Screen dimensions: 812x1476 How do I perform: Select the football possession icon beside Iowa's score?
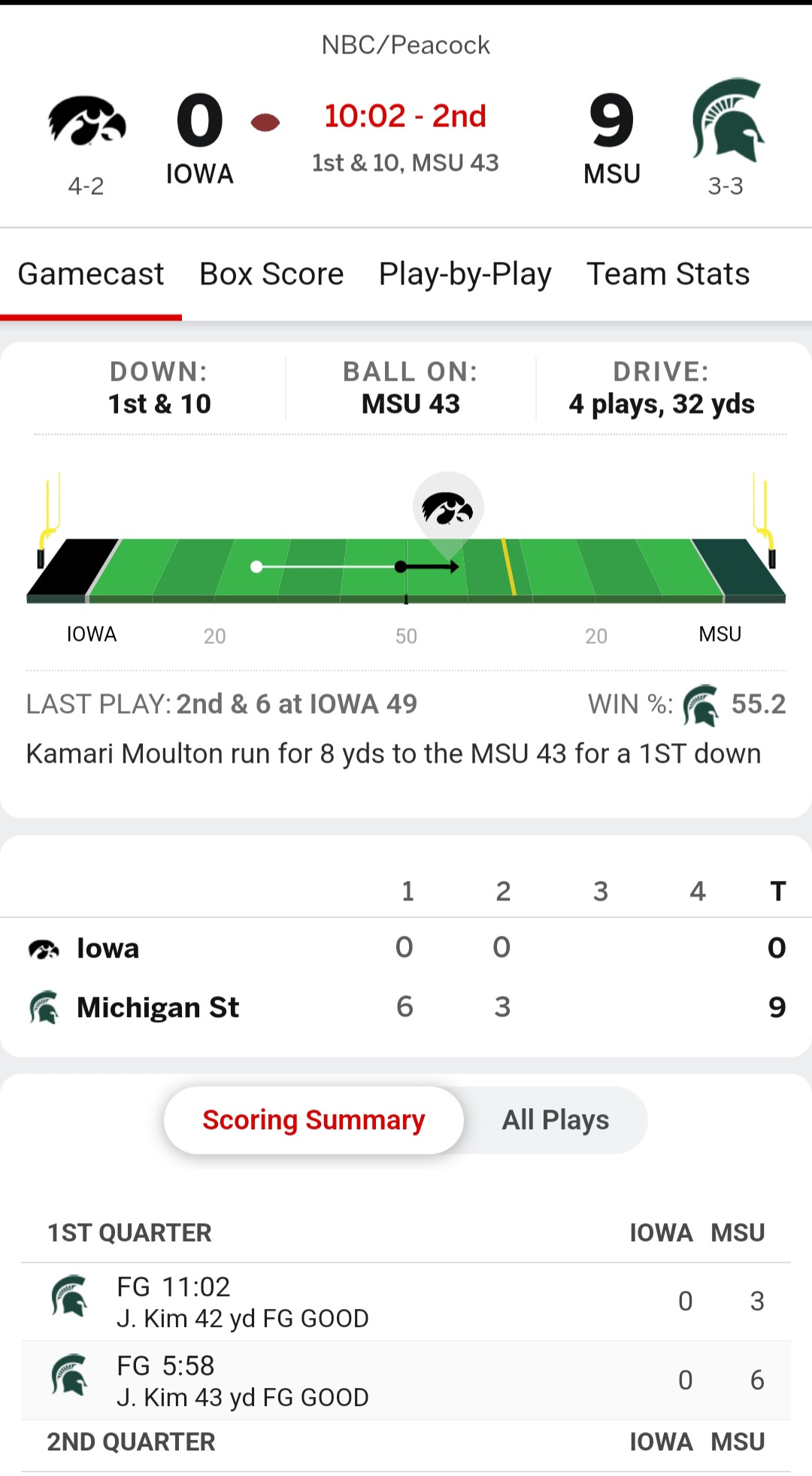point(265,120)
